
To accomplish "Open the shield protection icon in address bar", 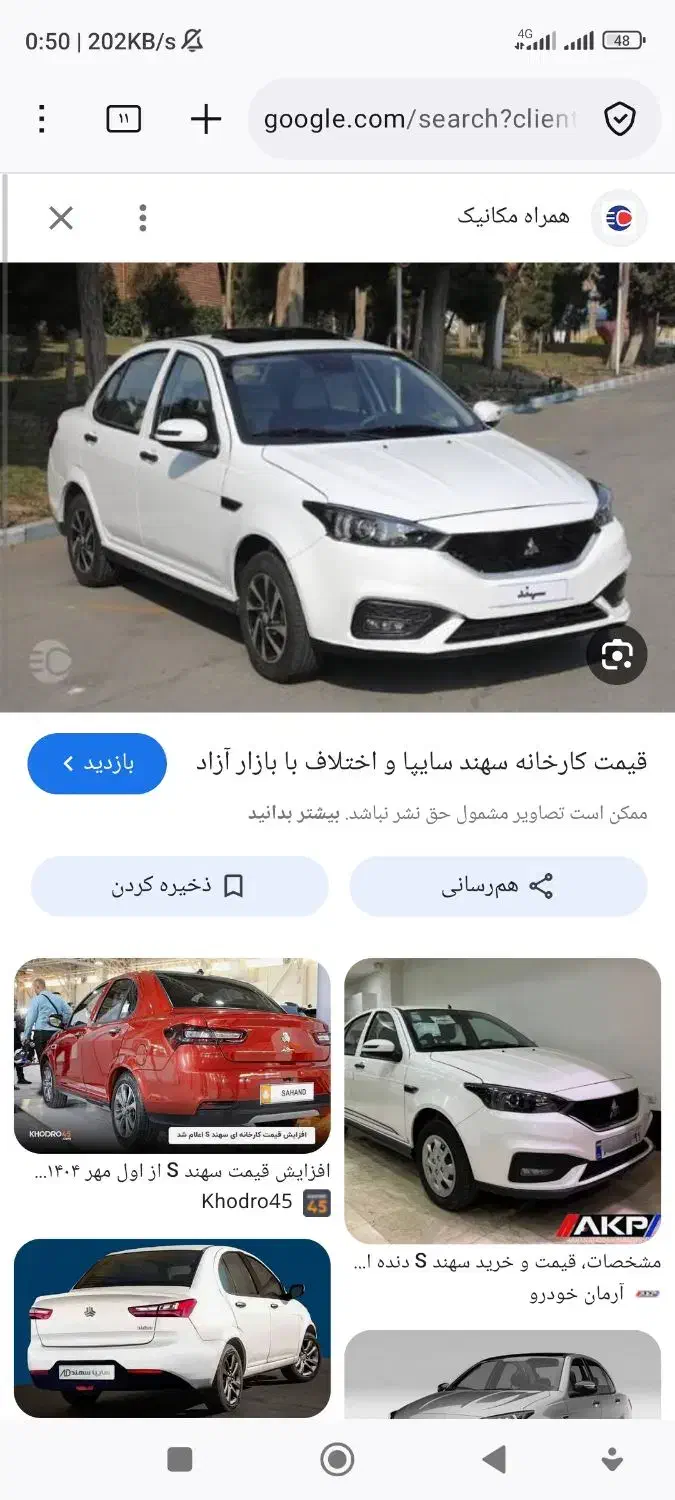I will tap(620, 120).
